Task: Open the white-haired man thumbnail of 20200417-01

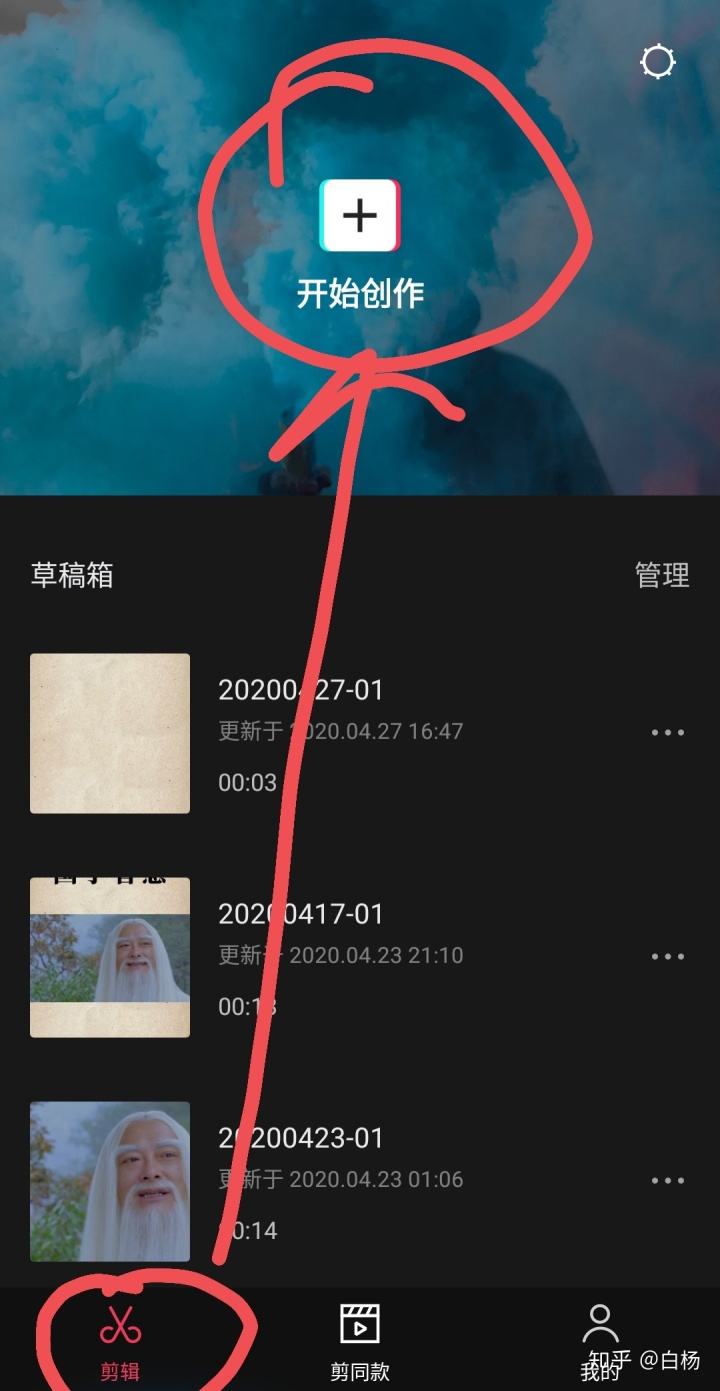Action: coord(110,956)
